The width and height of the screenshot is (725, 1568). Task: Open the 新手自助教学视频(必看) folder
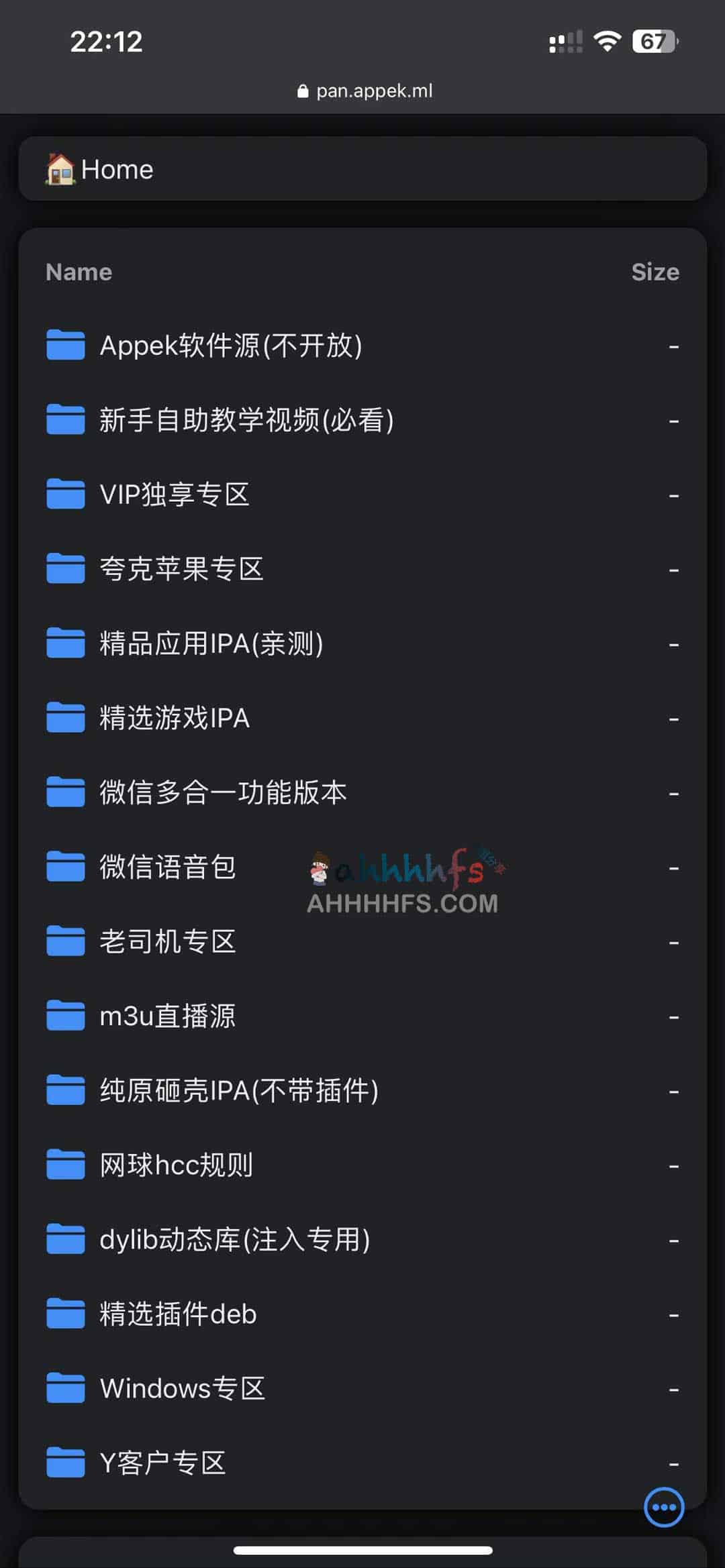tap(246, 420)
